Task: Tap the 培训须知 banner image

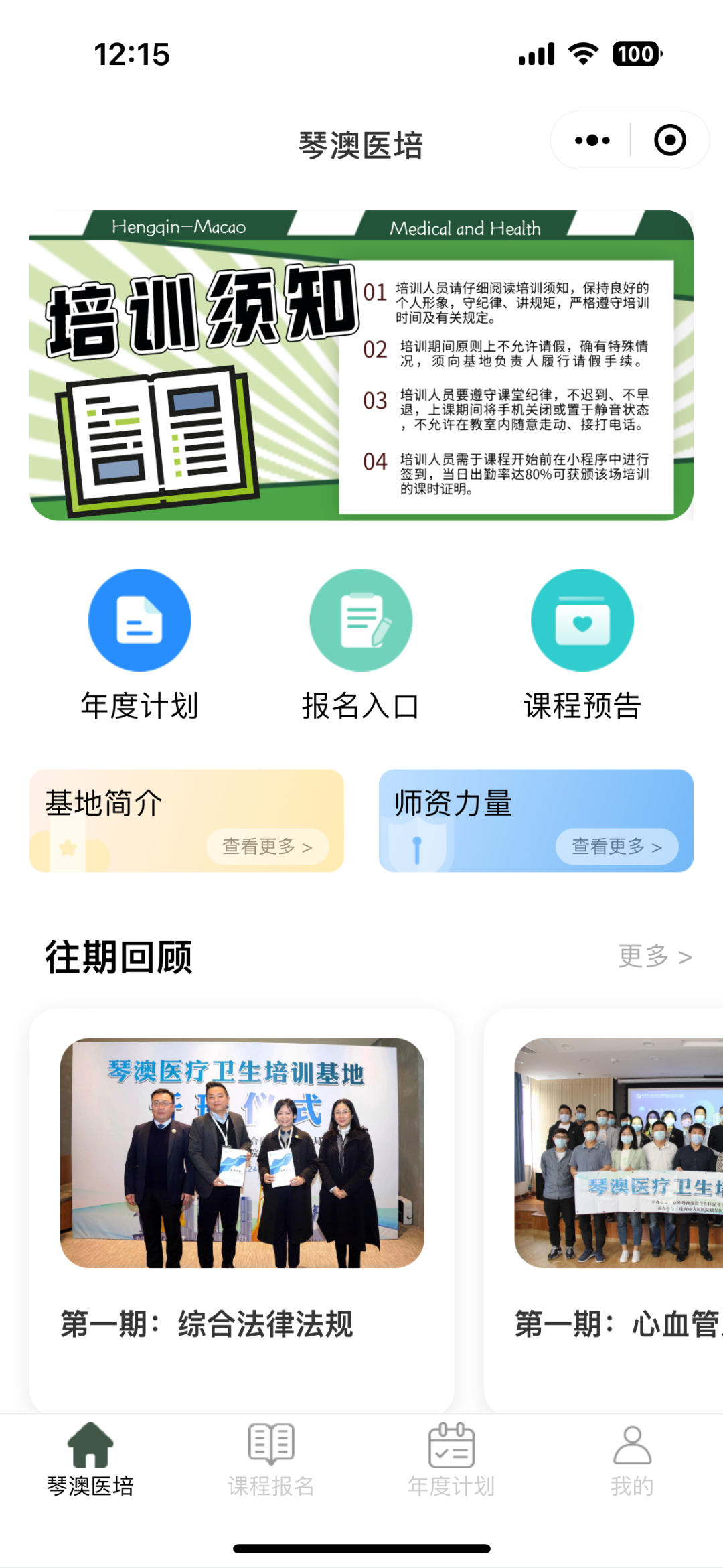Action: coord(361,364)
